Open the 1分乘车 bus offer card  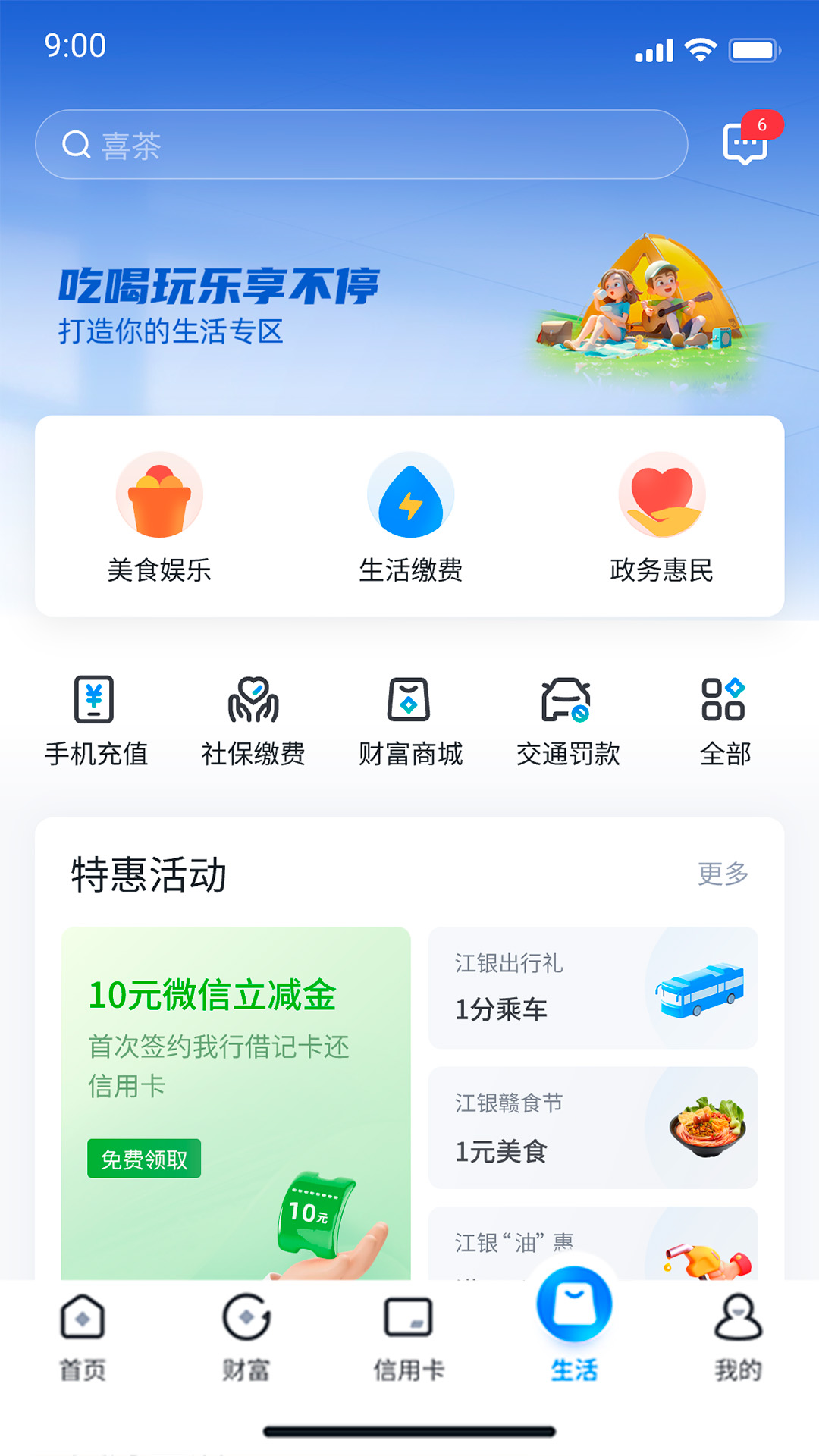(594, 987)
